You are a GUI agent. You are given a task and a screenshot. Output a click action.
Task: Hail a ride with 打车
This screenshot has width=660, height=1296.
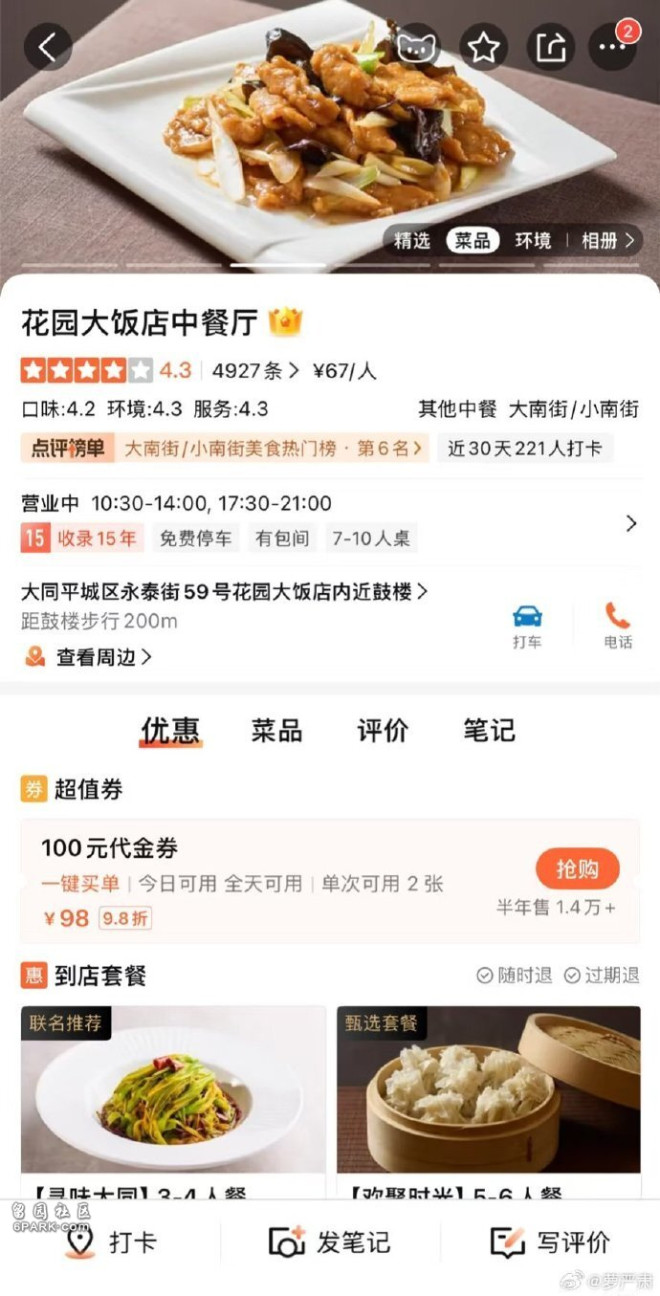(x=527, y=626)
